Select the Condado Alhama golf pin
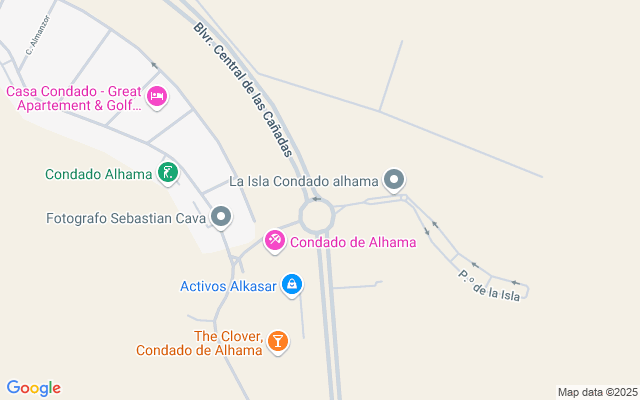 pos(168,173)
